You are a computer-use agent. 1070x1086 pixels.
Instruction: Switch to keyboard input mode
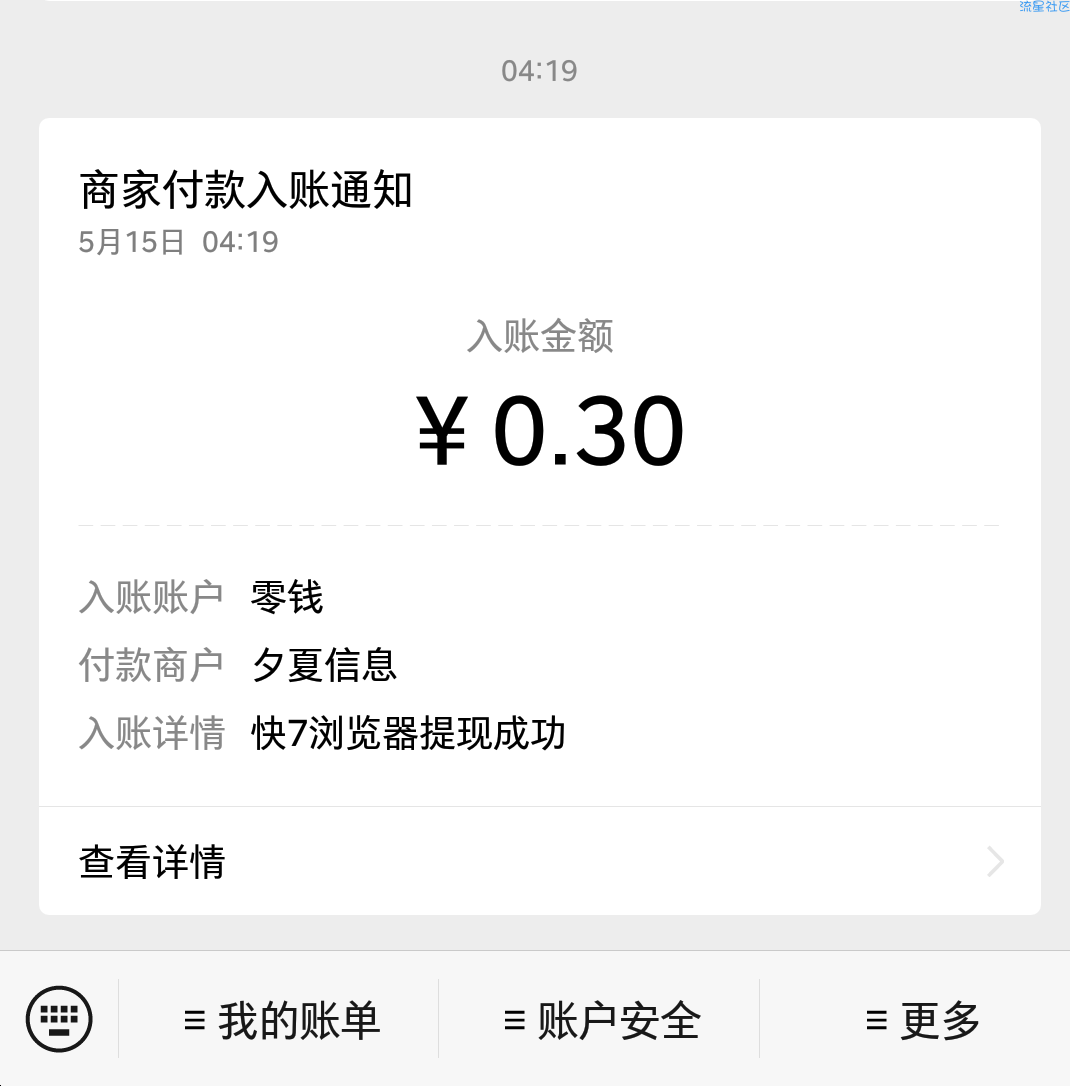coord(59,1019)
